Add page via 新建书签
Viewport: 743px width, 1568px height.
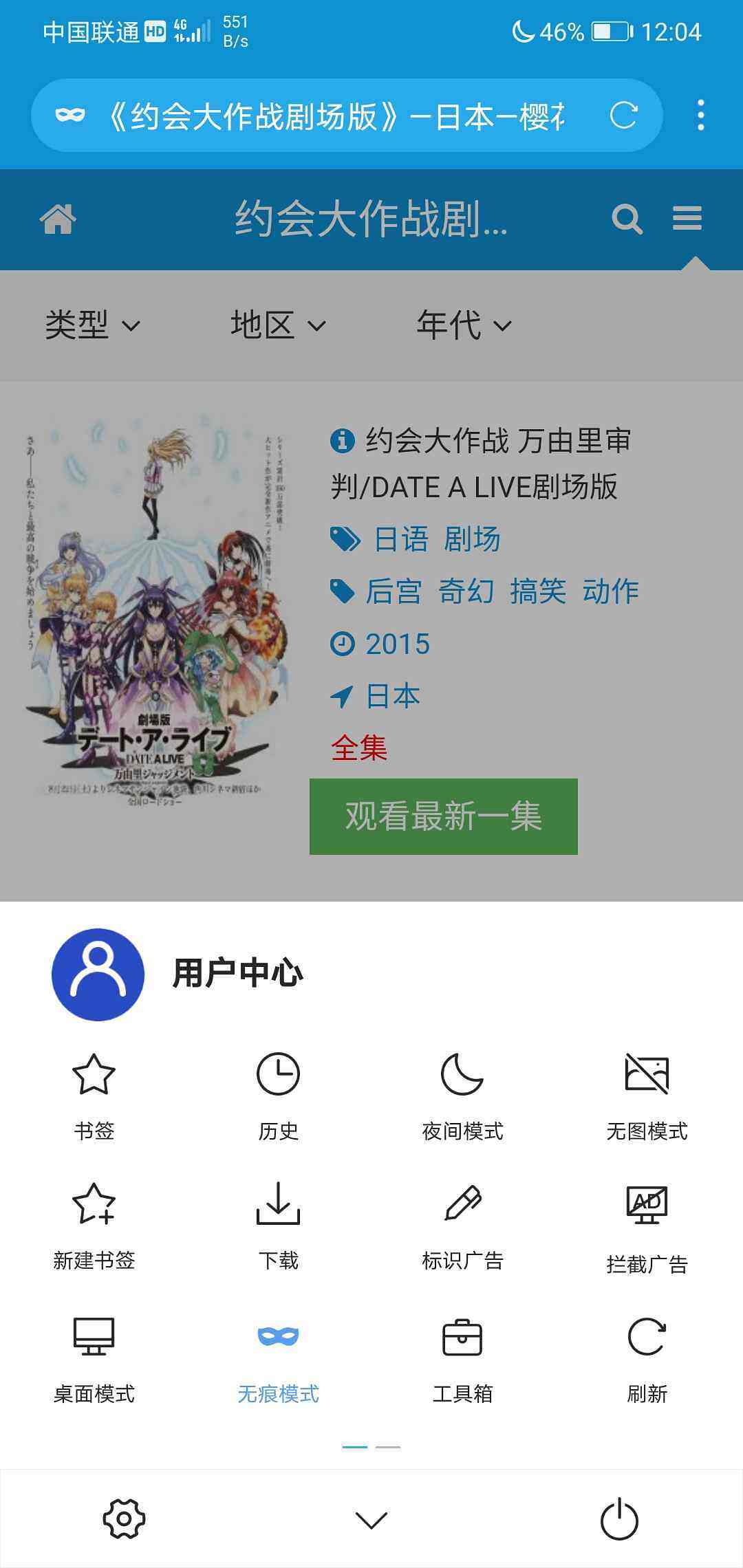(x=94, y=1225)
